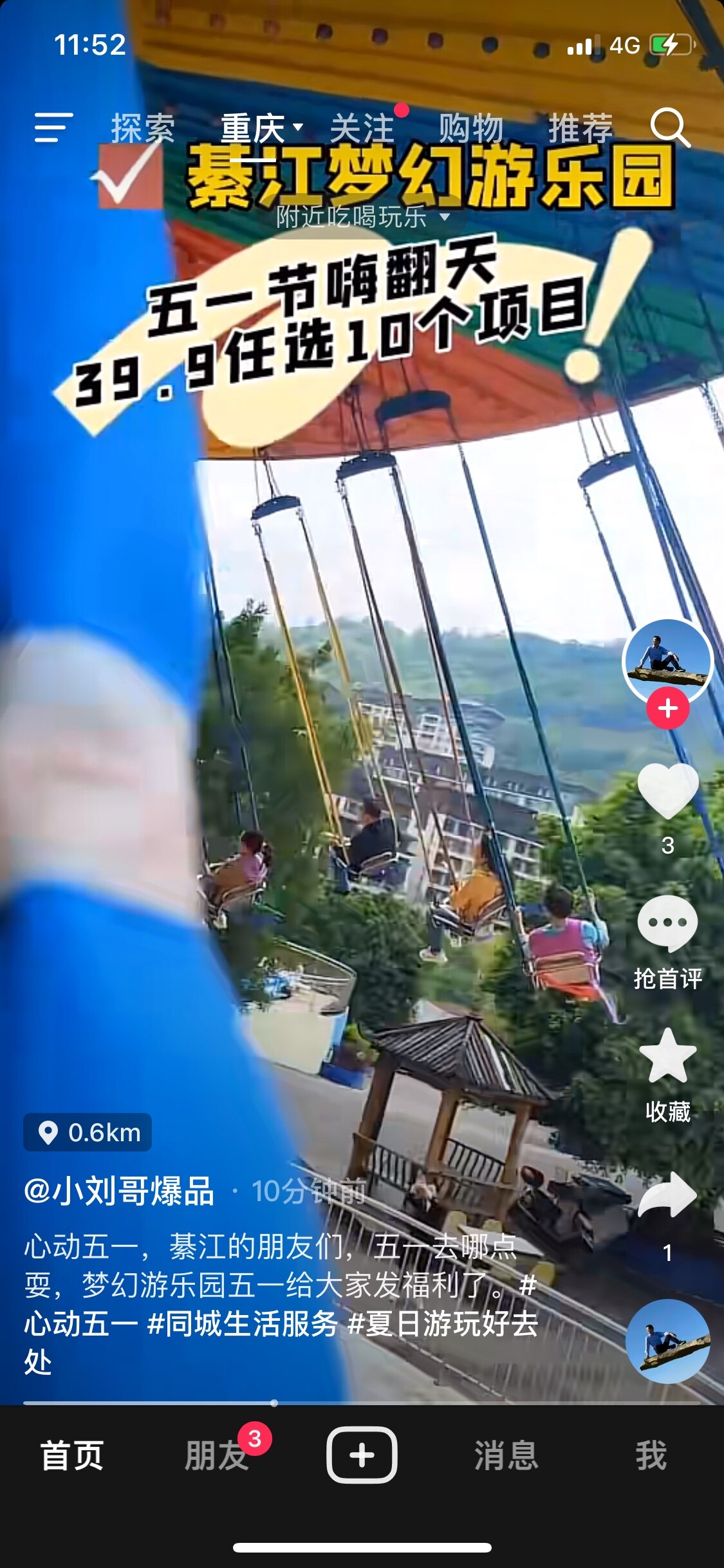Open @小刘哥爆品 username link
The height and width of the screenshot is (1568, 724).
(119, 1191)
